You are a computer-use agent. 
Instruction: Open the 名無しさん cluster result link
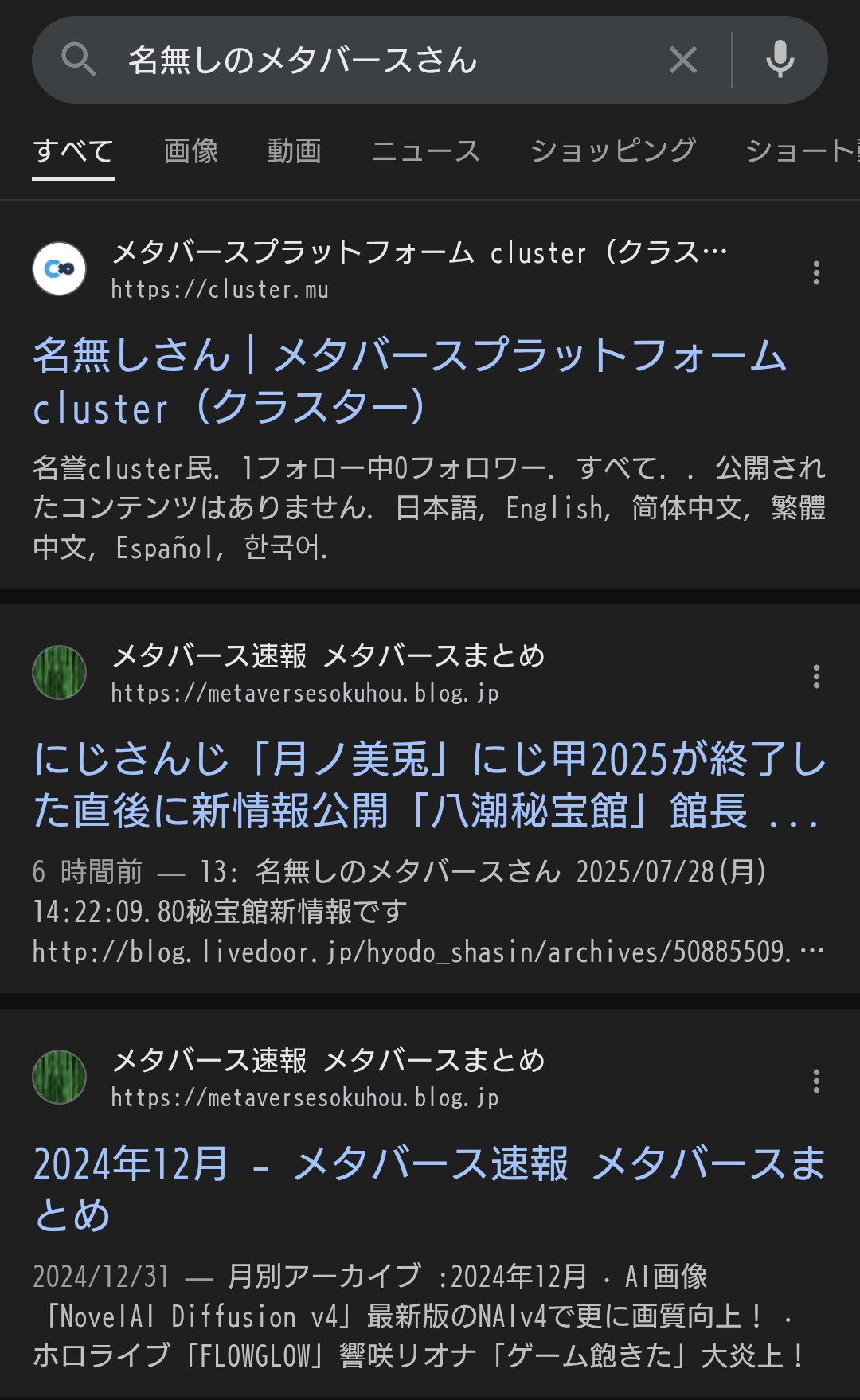tap(410, 381)
